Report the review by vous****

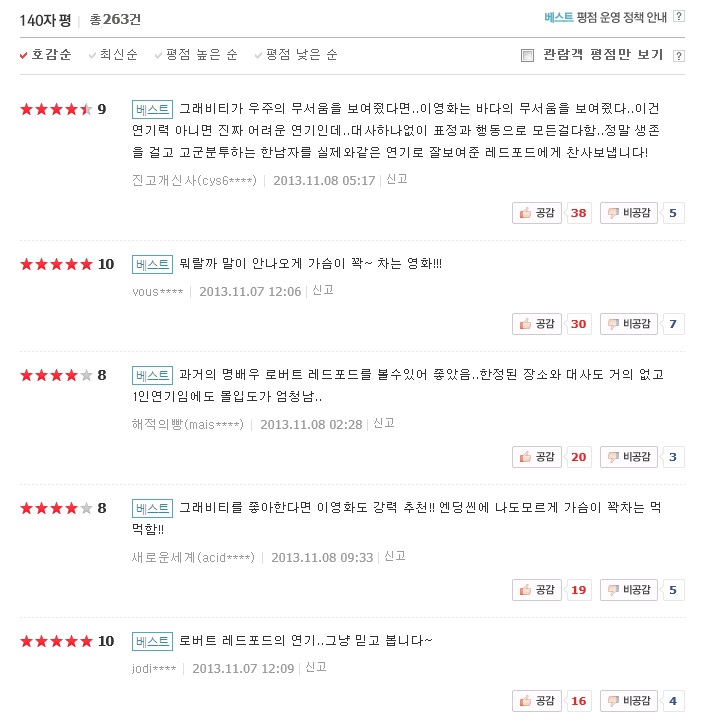(323, 290)
